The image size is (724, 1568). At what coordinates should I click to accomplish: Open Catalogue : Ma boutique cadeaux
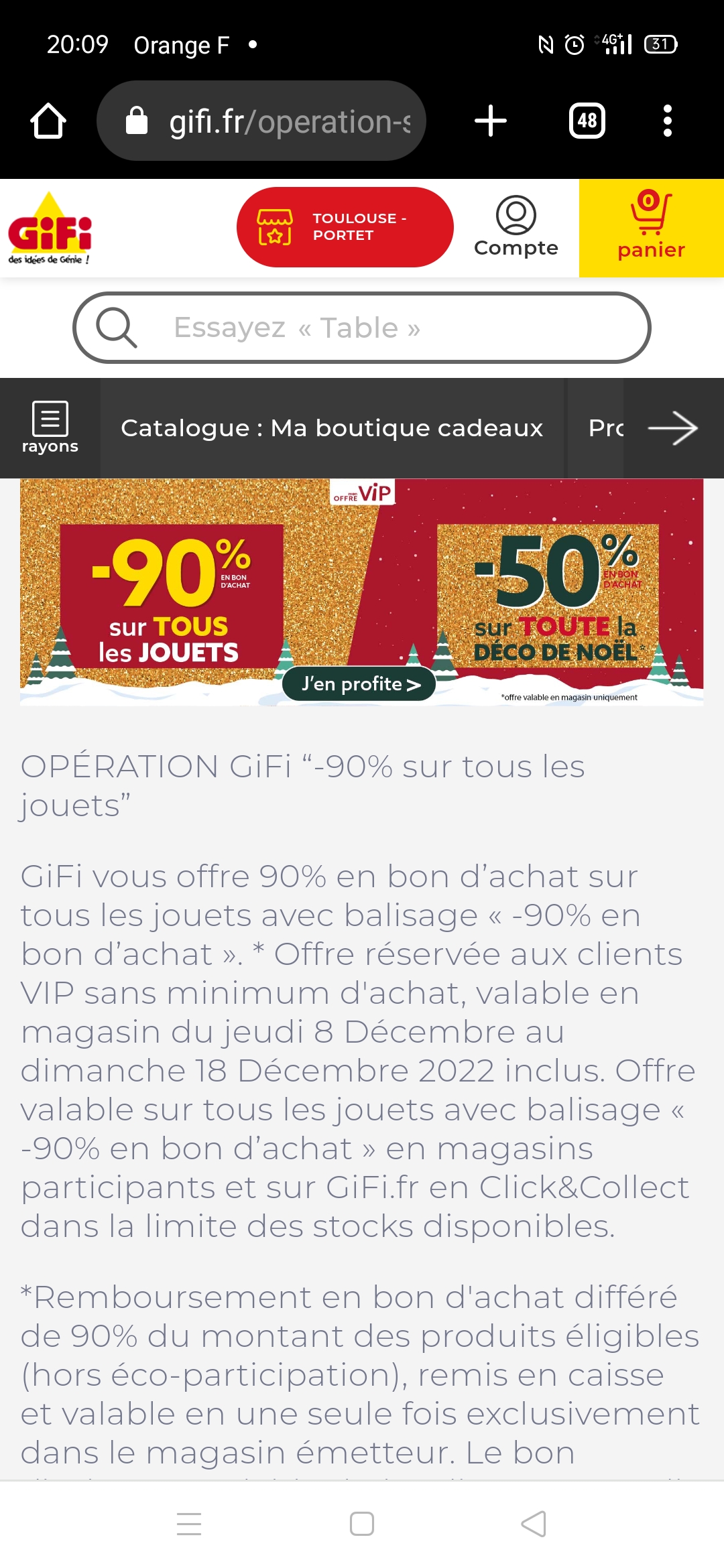[x=332, y=428]
